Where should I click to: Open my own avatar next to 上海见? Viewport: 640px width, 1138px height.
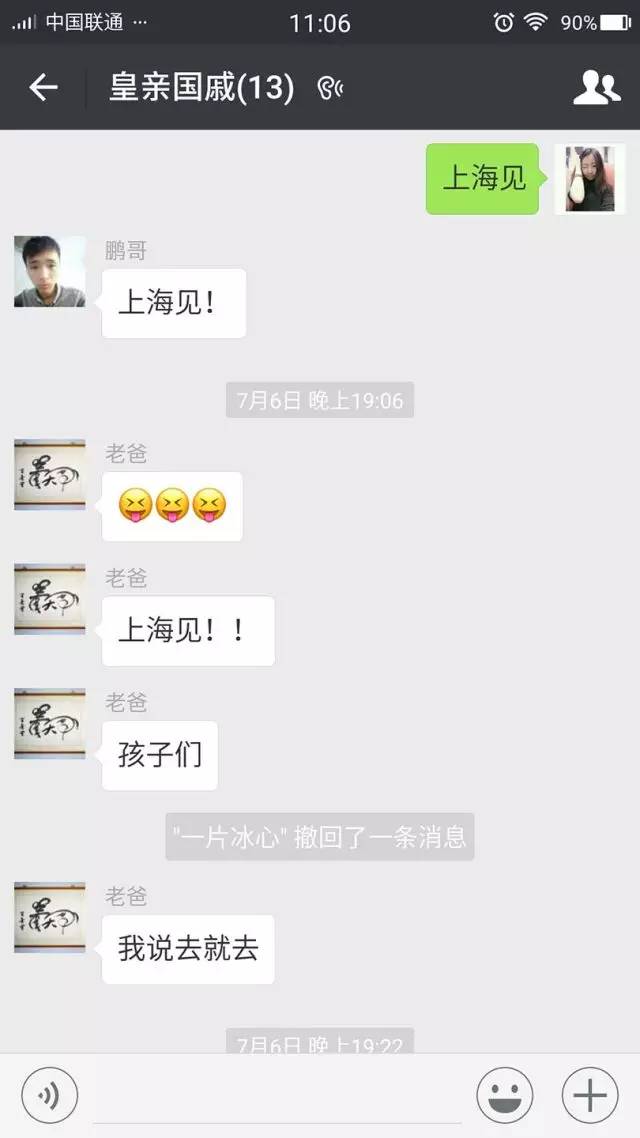[590, 179]
